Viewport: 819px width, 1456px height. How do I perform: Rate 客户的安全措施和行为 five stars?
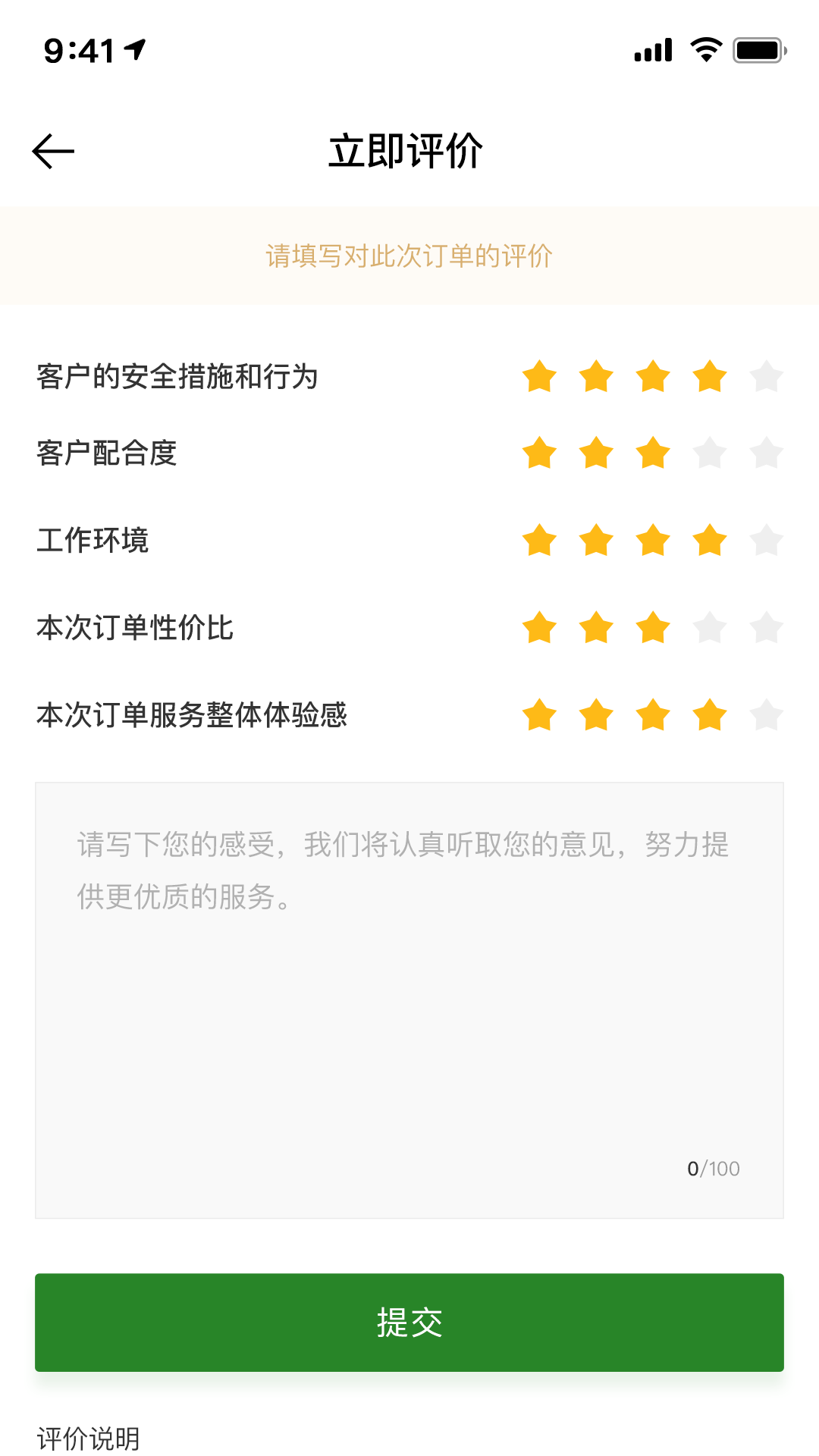[767, 376]
